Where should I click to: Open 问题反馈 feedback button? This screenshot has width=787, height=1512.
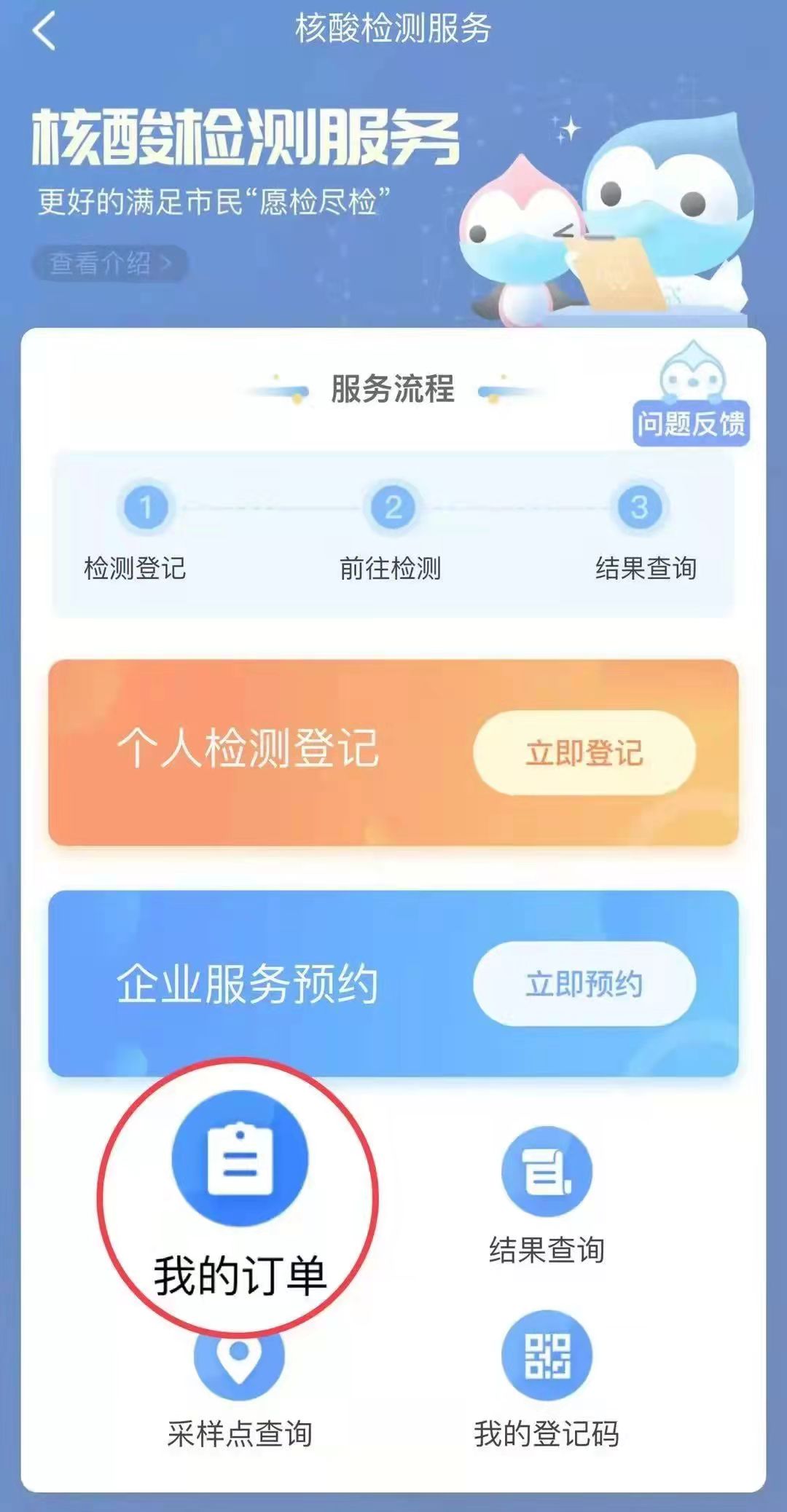691,422
